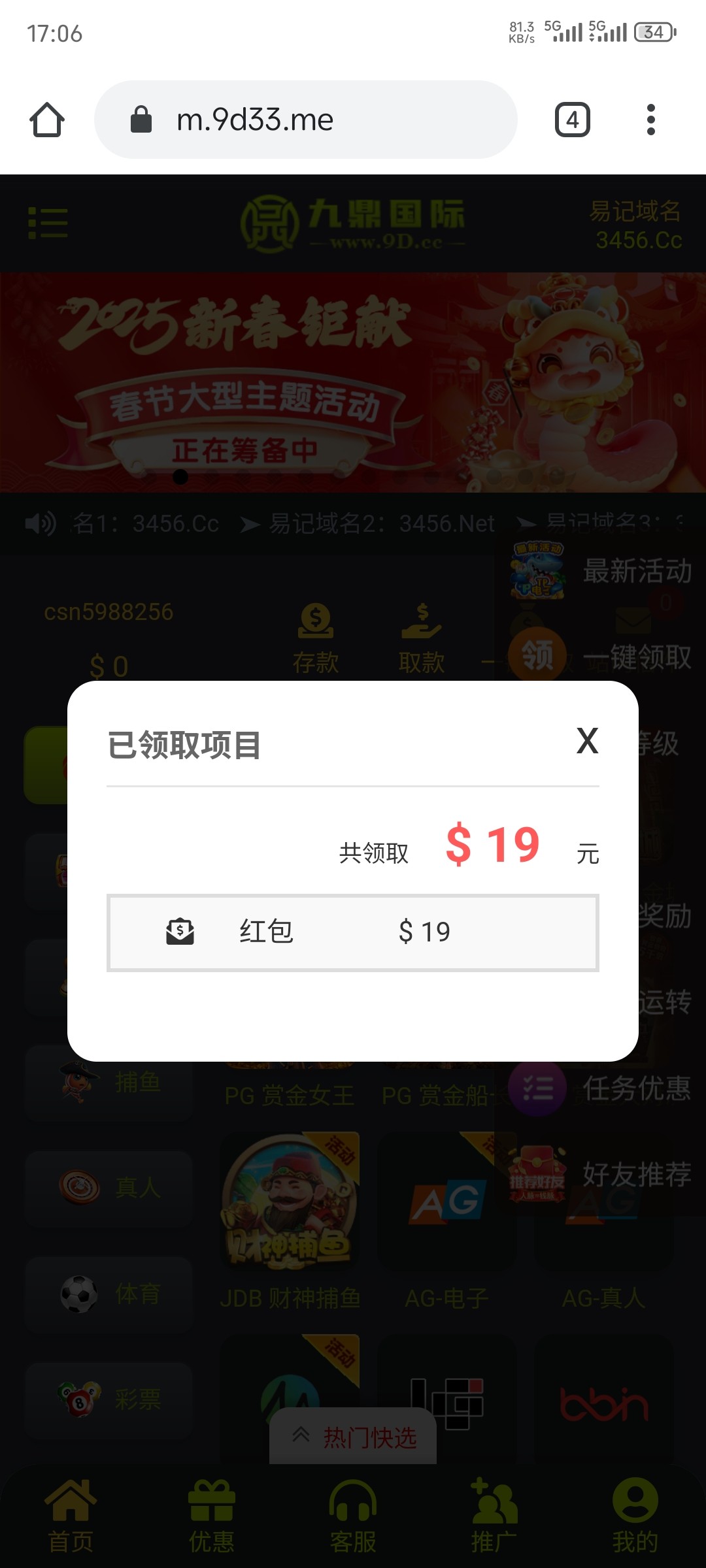This screenshot has width=706, height=1568.
Task: Open the hamburger menu at top left
Action: tap(47, 222)
